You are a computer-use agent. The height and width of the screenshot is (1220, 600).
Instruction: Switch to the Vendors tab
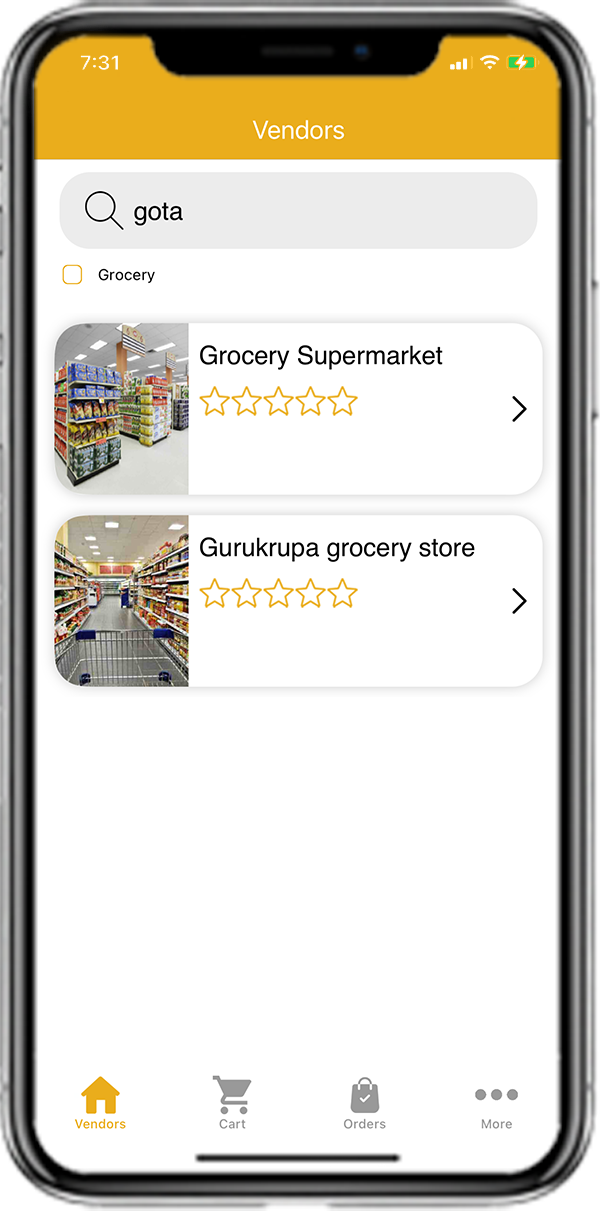pos(100,1103)
